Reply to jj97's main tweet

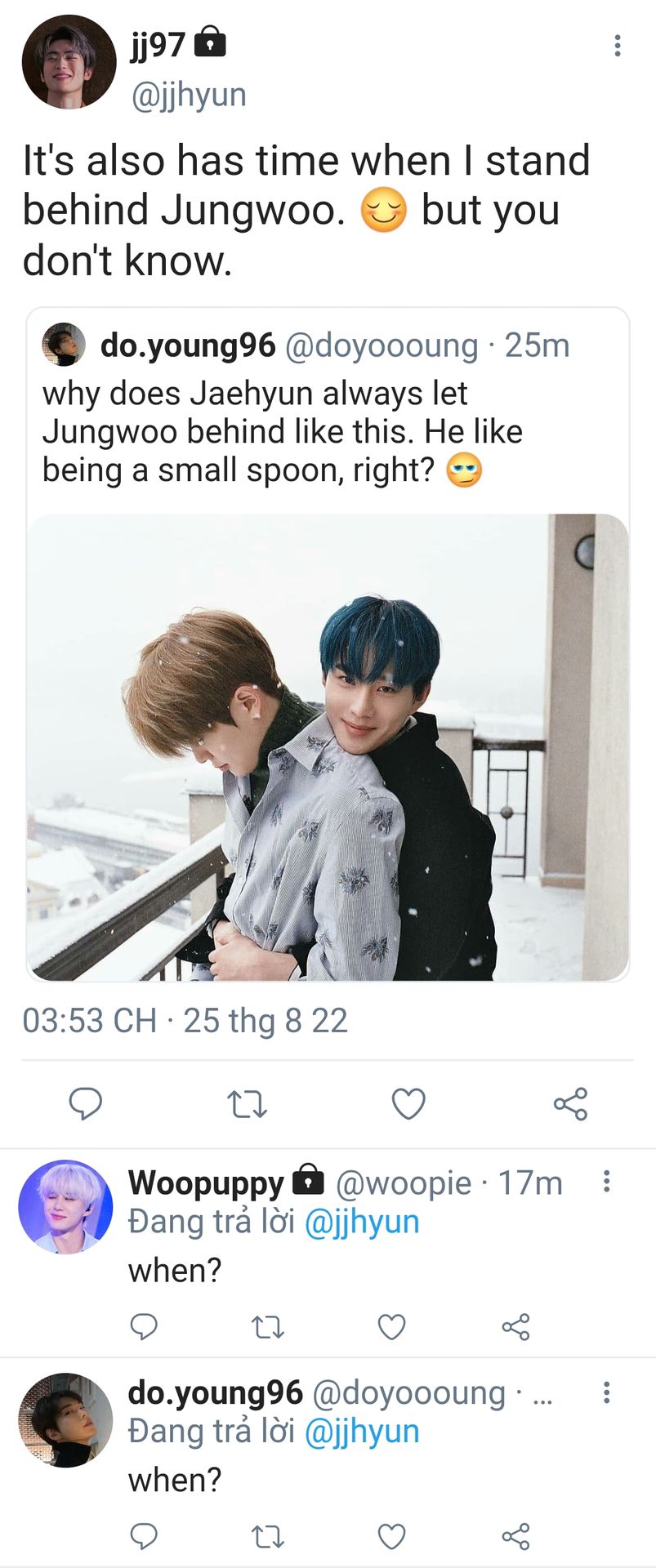click(85, 1103)
